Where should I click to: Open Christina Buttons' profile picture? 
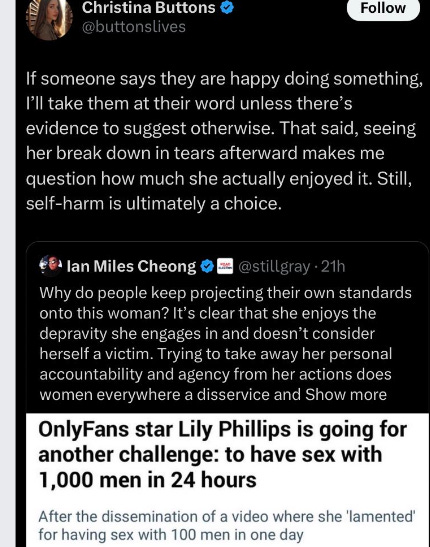click(x=49, y=19)
